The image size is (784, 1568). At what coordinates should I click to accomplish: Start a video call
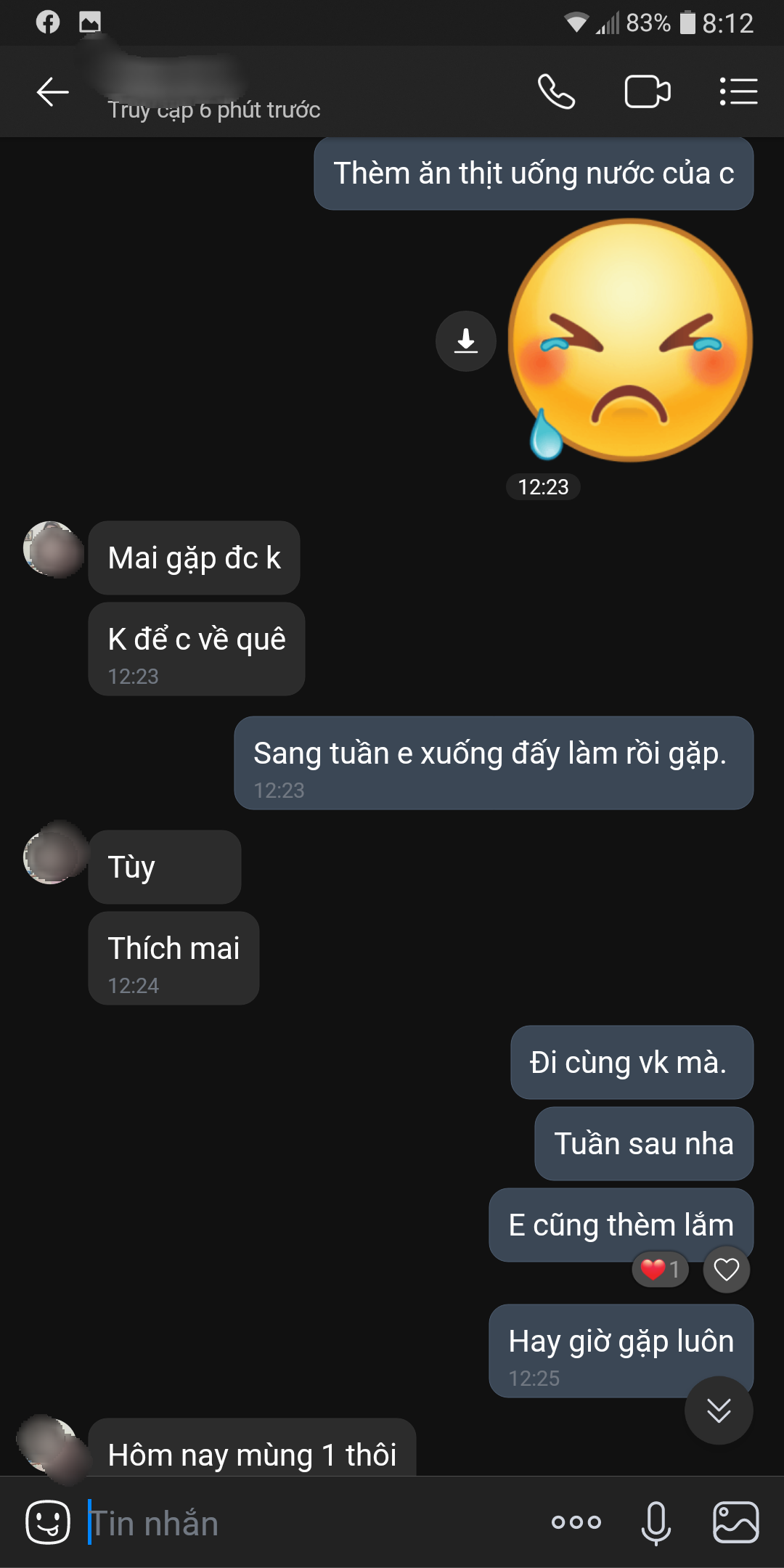[x=647, y=92]
